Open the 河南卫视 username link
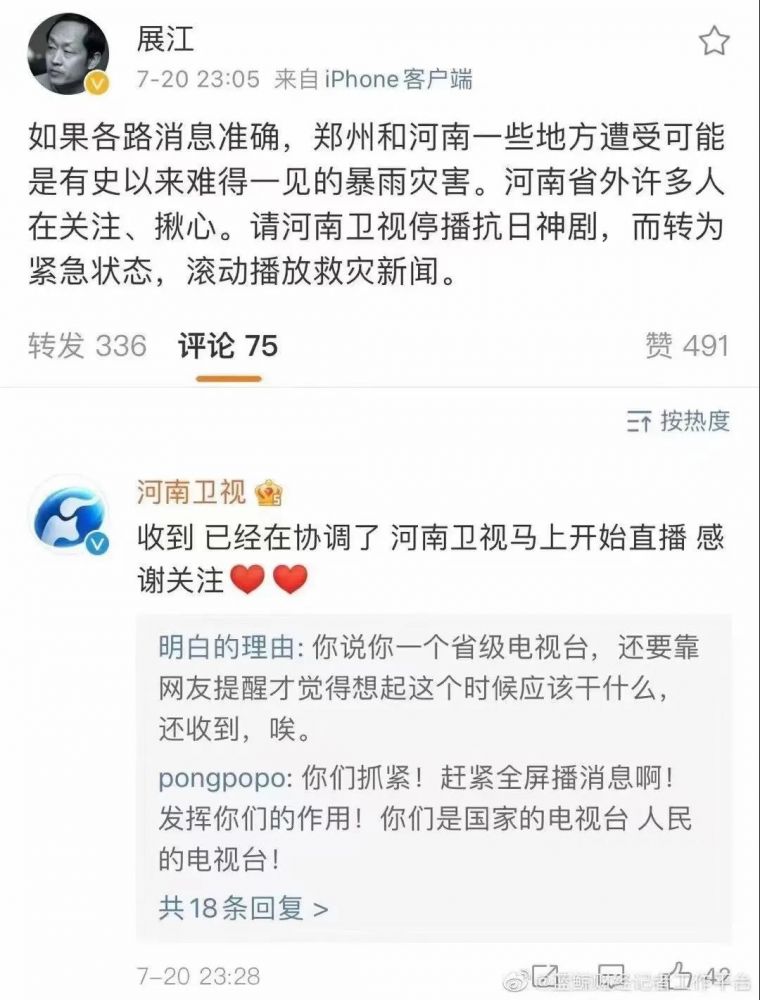 (191, 492)
